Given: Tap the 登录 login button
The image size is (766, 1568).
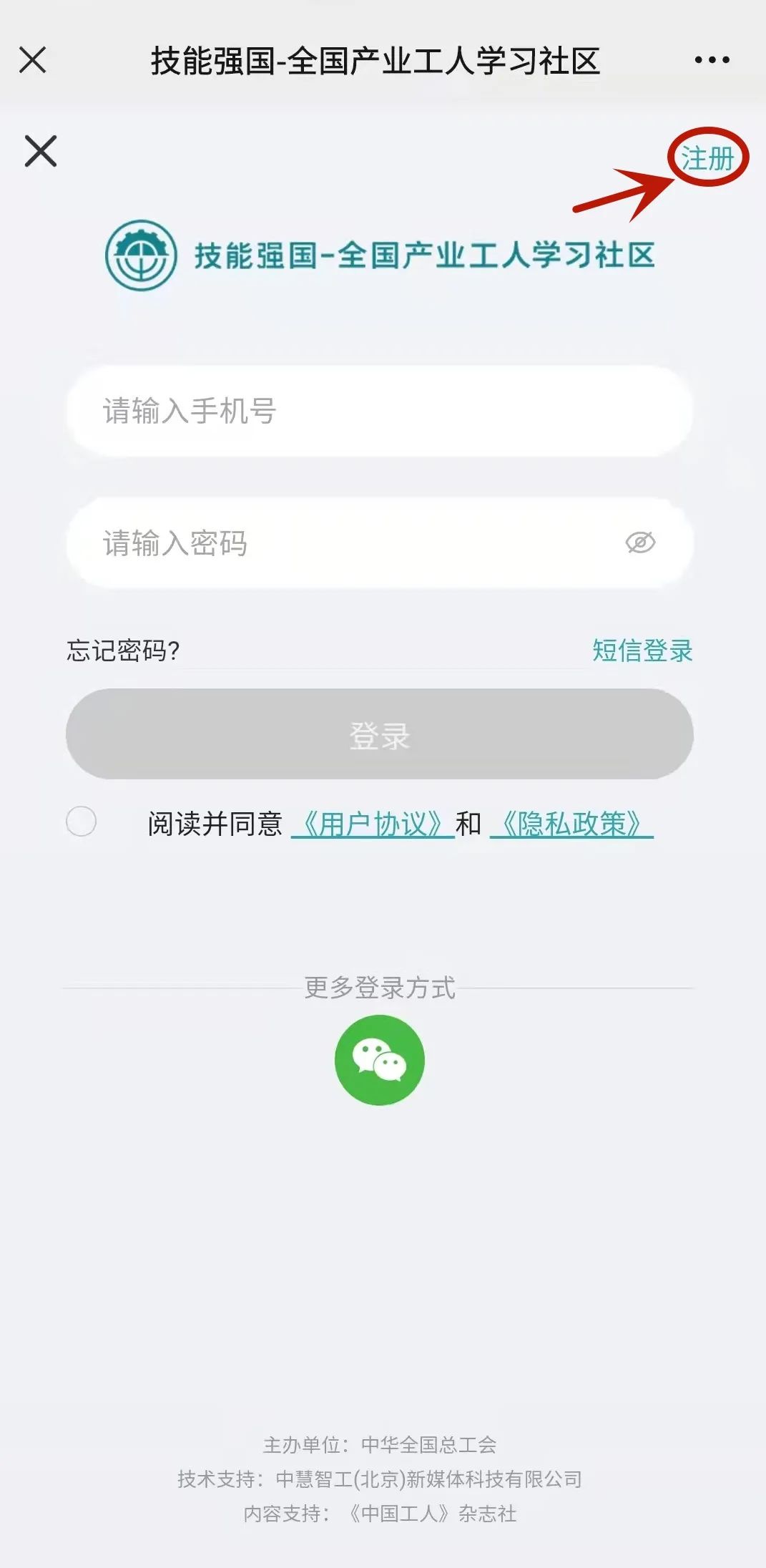Looking at the screenshot, I should tap(379, 734).
